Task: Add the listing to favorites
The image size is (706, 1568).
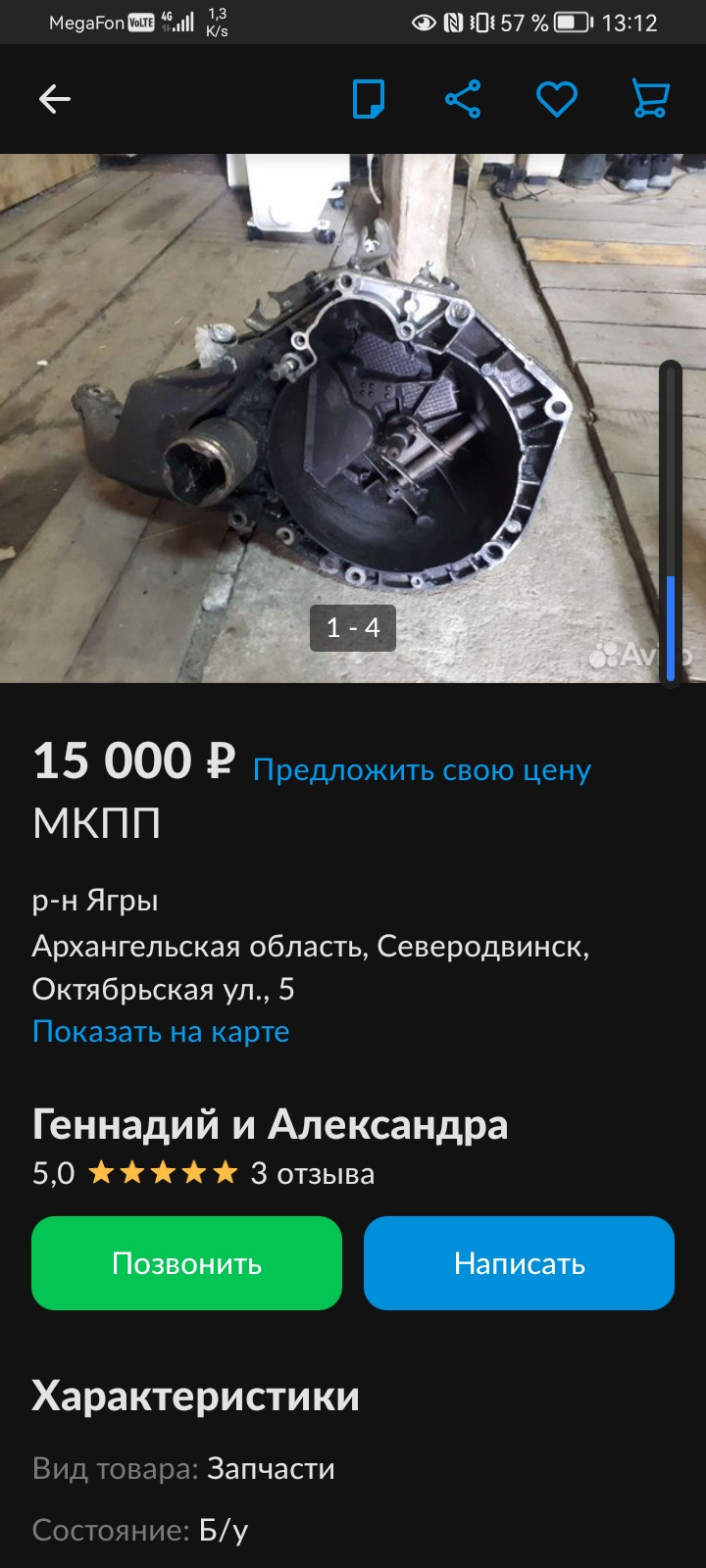Action: click(556, 99)
